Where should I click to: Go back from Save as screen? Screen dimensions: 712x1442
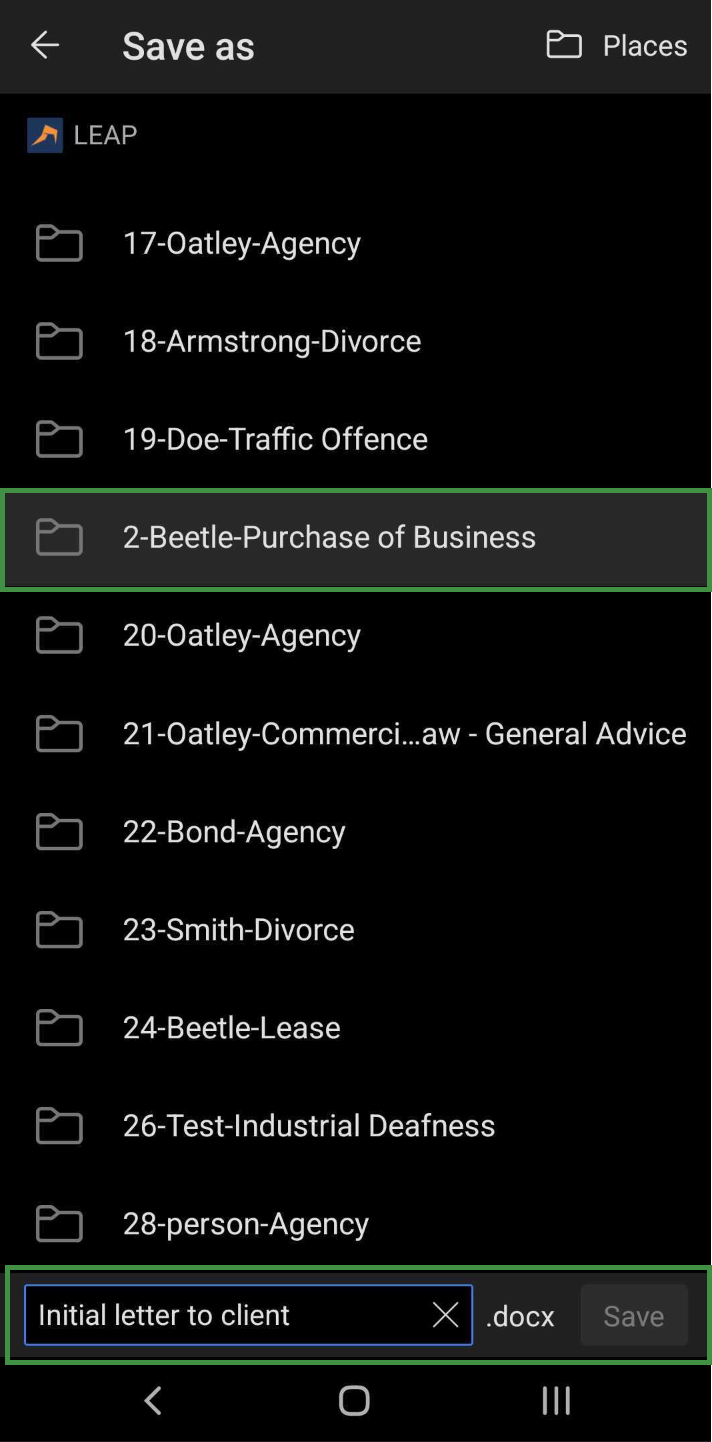[x=45, y=45]
